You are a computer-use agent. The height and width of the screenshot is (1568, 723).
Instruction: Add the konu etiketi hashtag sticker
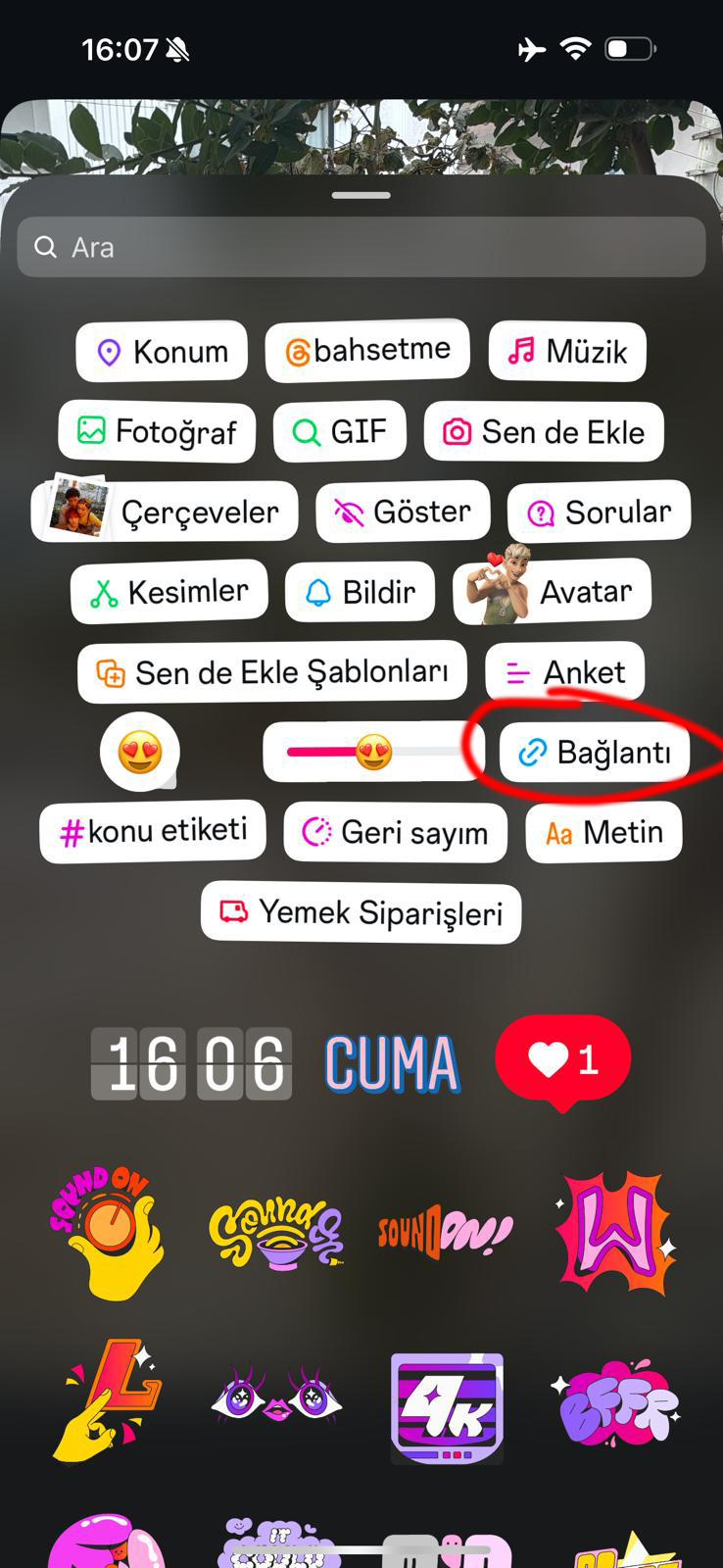click(x=153, y=832)
